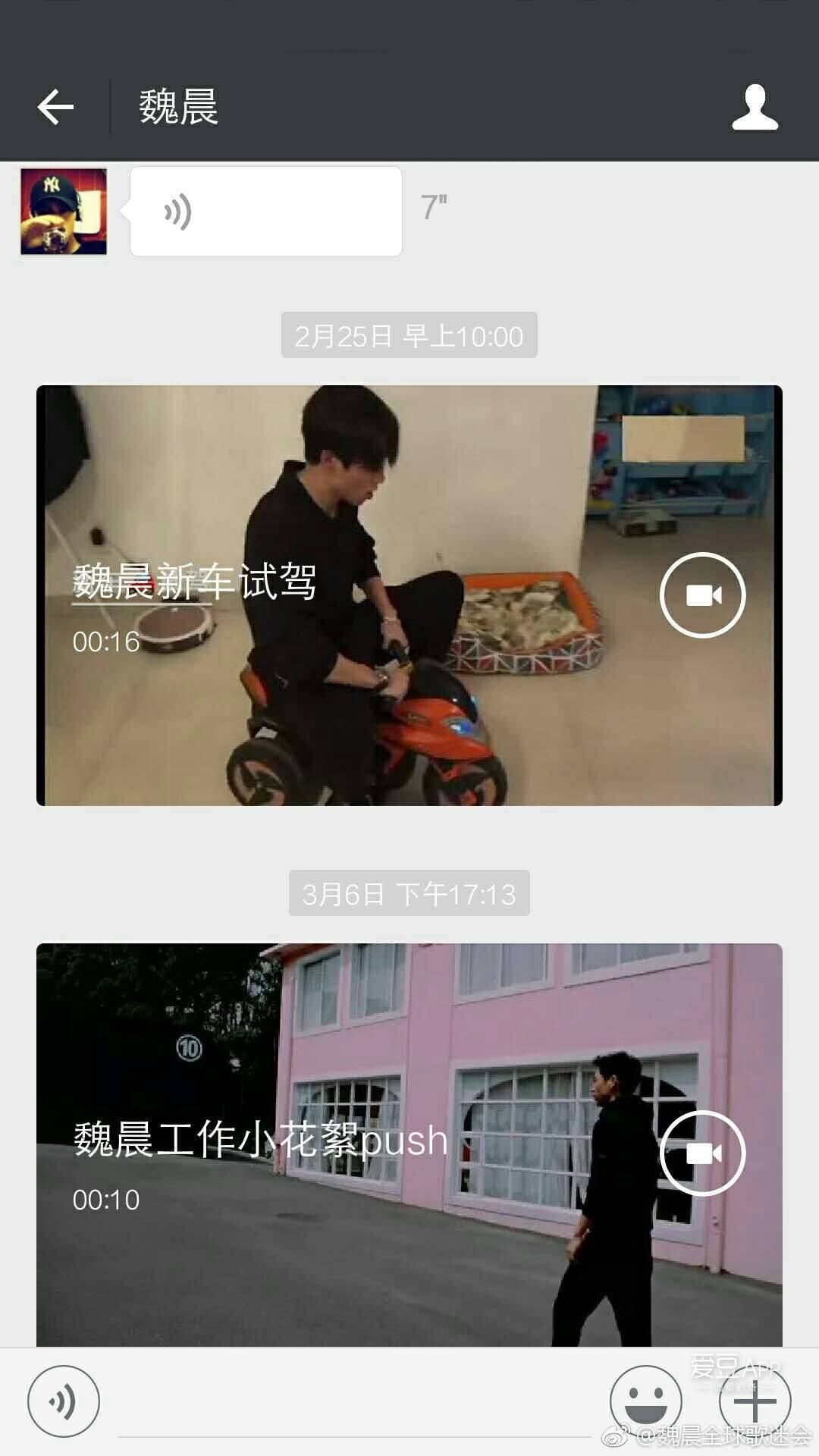819x1456 pixels.
Task: Open the emoji picker
Action: [x=645, y=1401]
